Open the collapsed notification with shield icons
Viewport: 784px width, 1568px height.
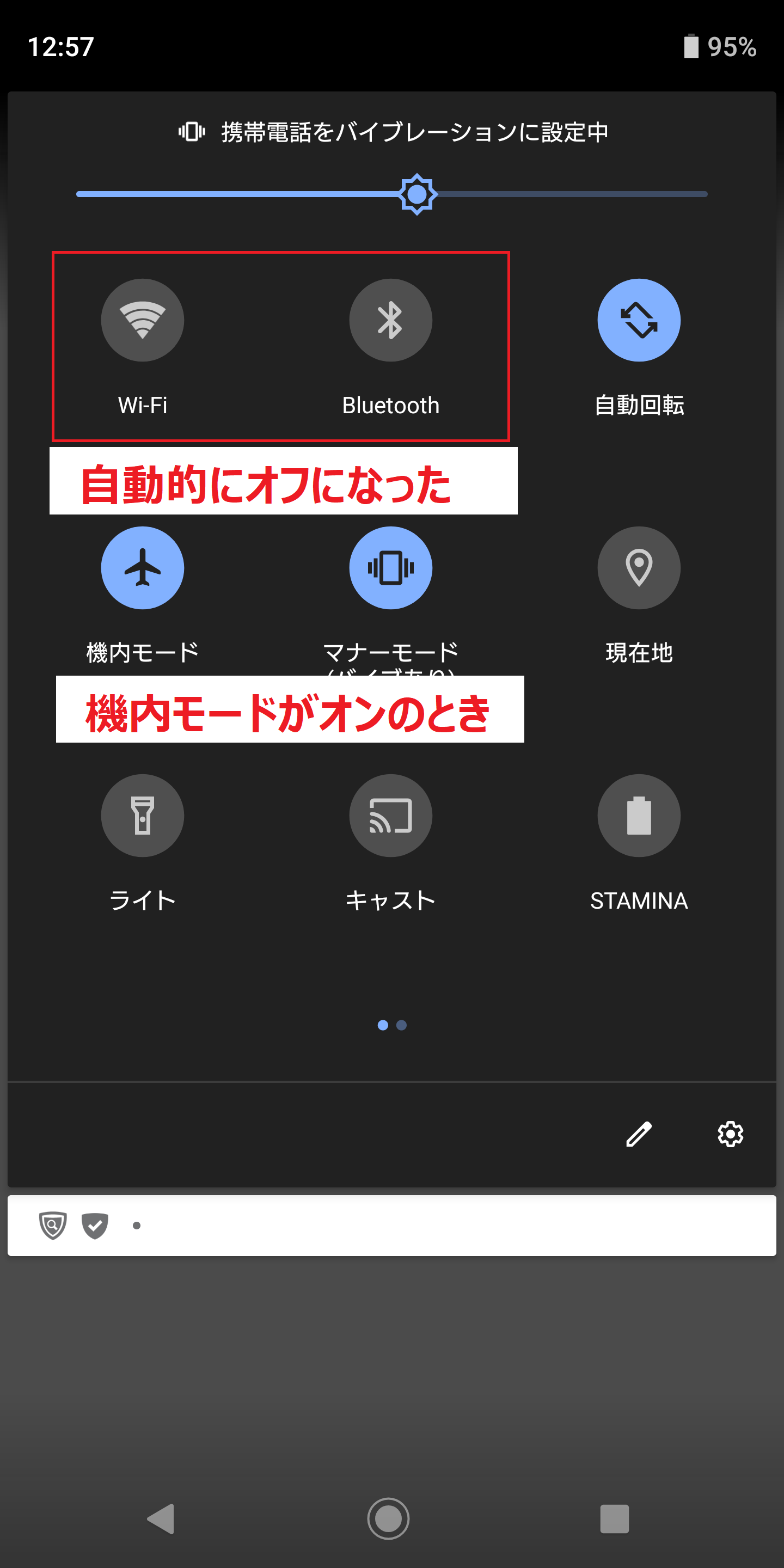click(x=392, y=1226)
